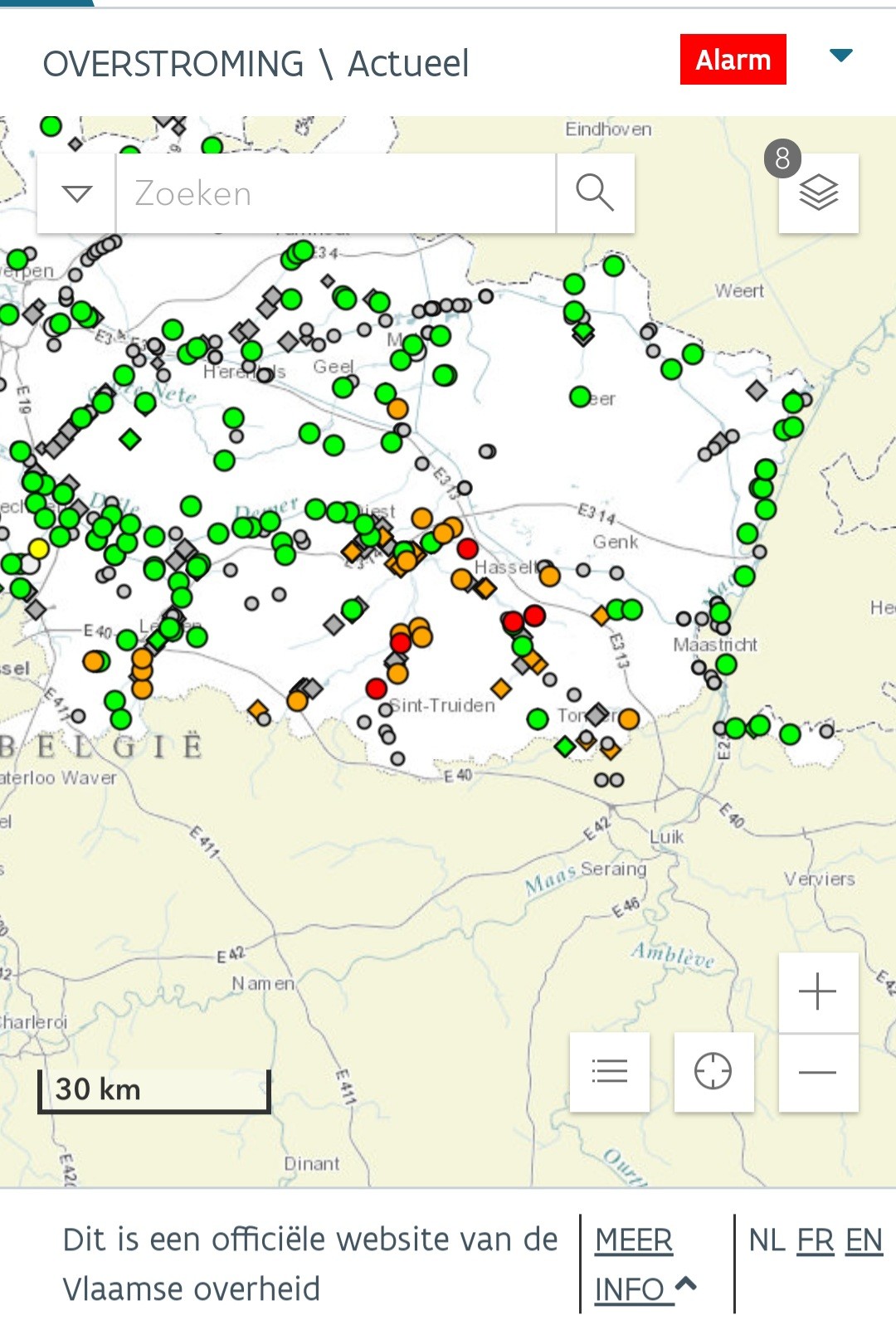Open the search options dropdown
This screenshot has width=896, height=1320.
(76, 193)
